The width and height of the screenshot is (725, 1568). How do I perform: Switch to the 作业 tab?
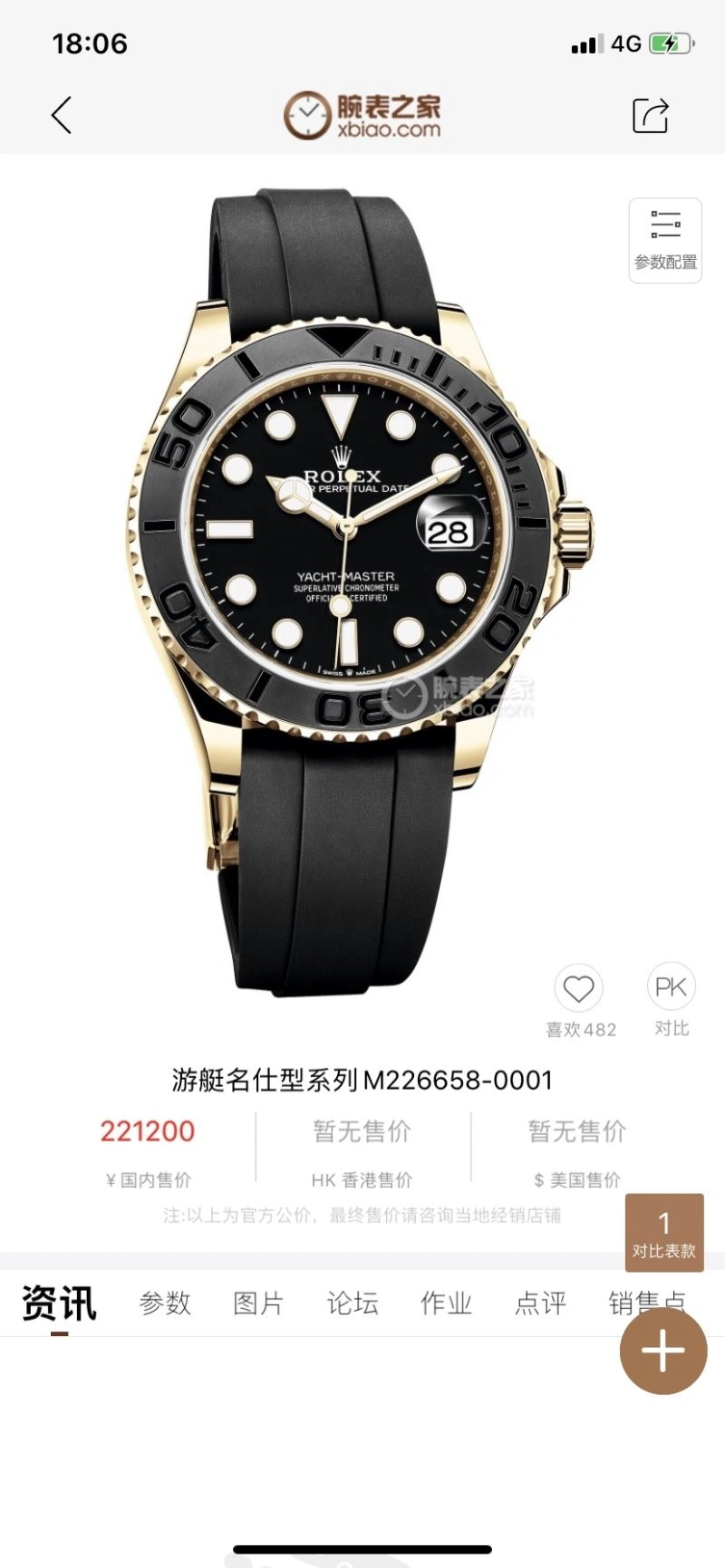[446, 1303]
